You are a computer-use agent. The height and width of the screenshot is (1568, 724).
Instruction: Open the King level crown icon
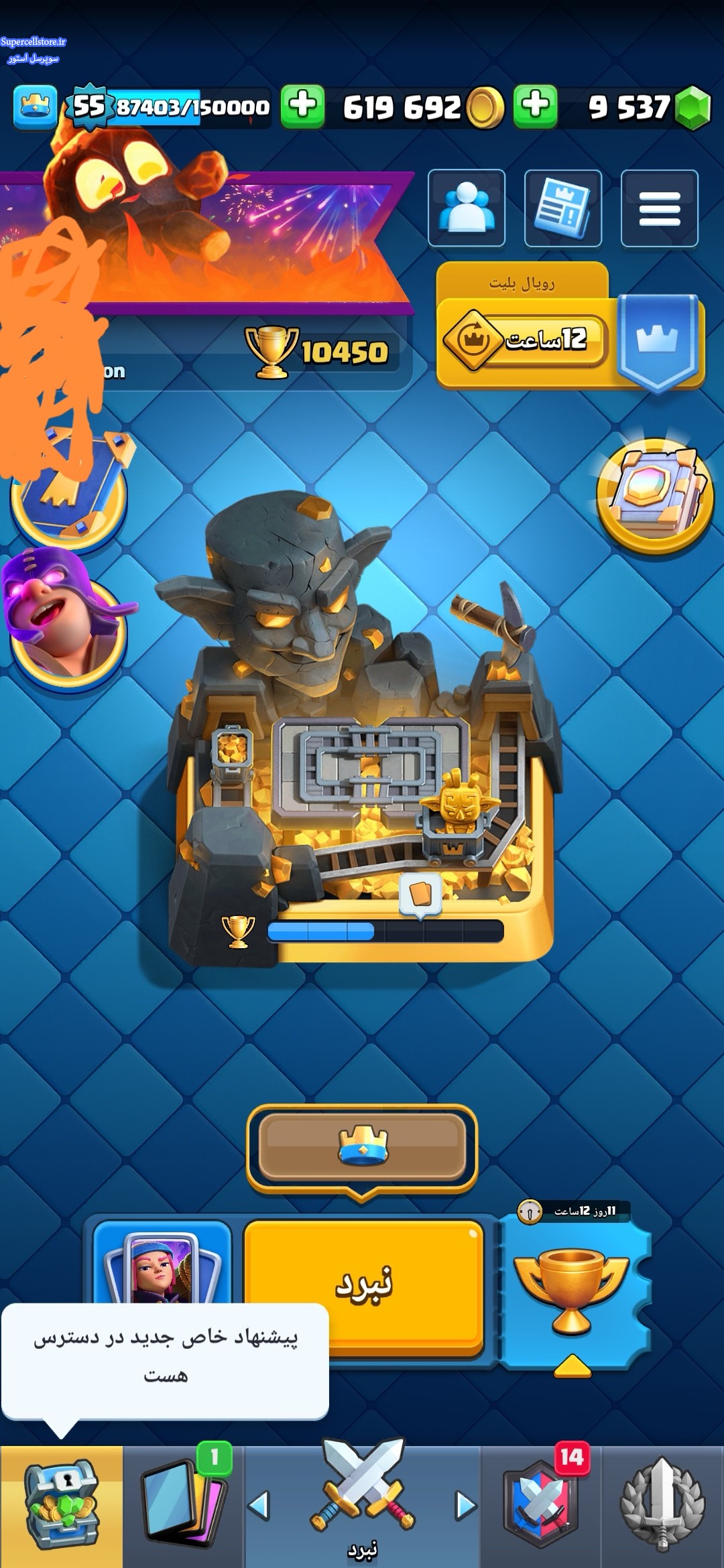tap(35, 107)
